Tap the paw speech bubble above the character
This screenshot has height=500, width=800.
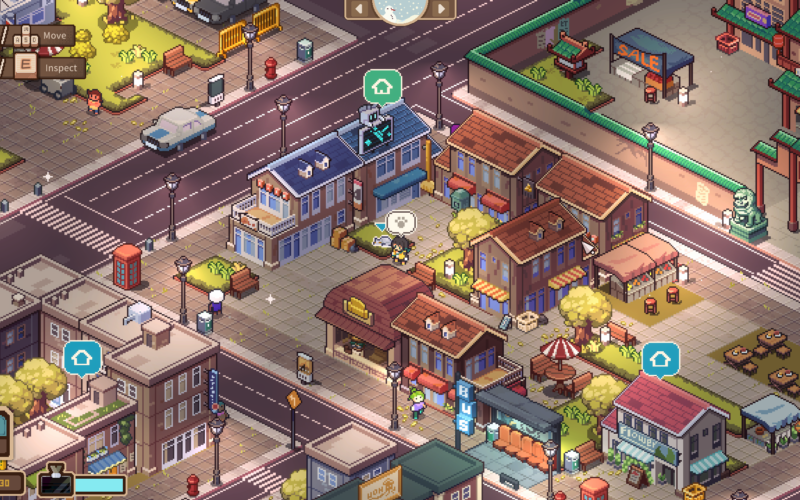tap(400, 220)
